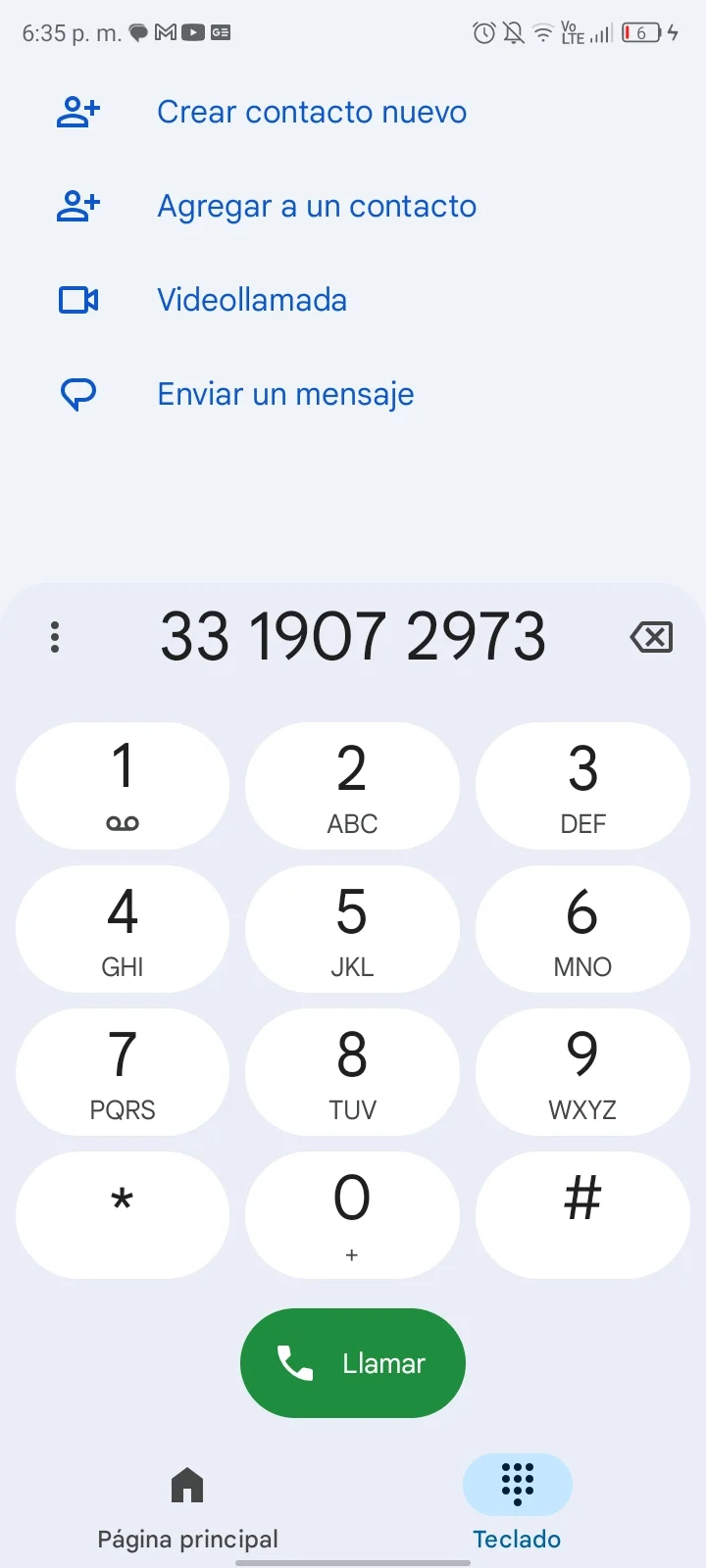Start a Videollamada with this number
This screenshot has width=706, height=1568.
(252, 300)
